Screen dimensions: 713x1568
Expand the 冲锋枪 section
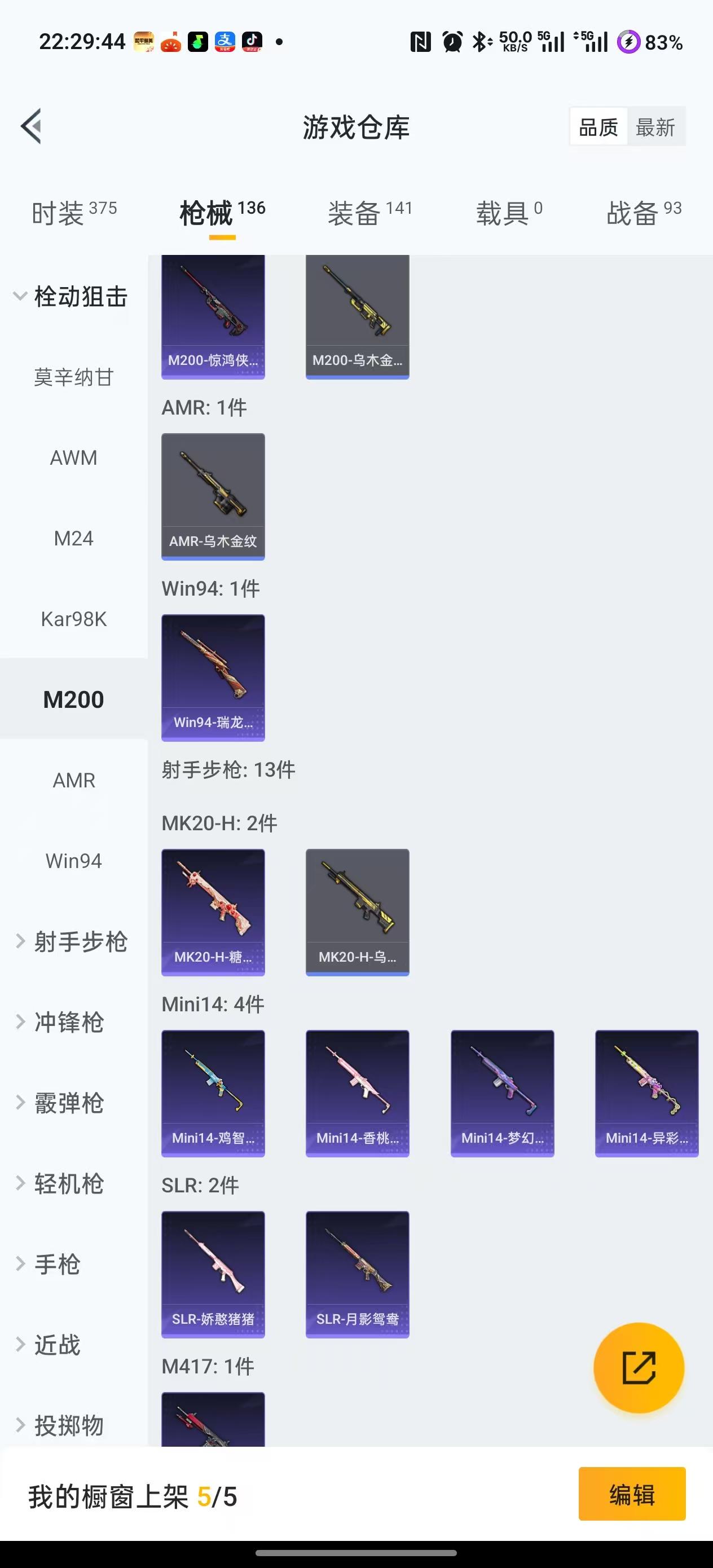(67, 1023)
